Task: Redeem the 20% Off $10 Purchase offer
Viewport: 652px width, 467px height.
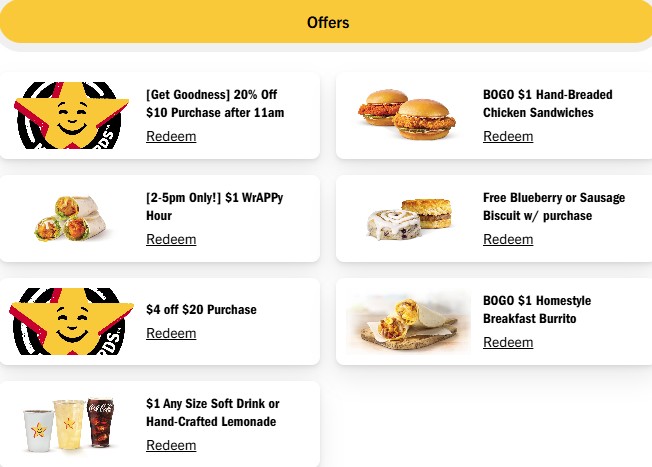Action: [171, 136]
